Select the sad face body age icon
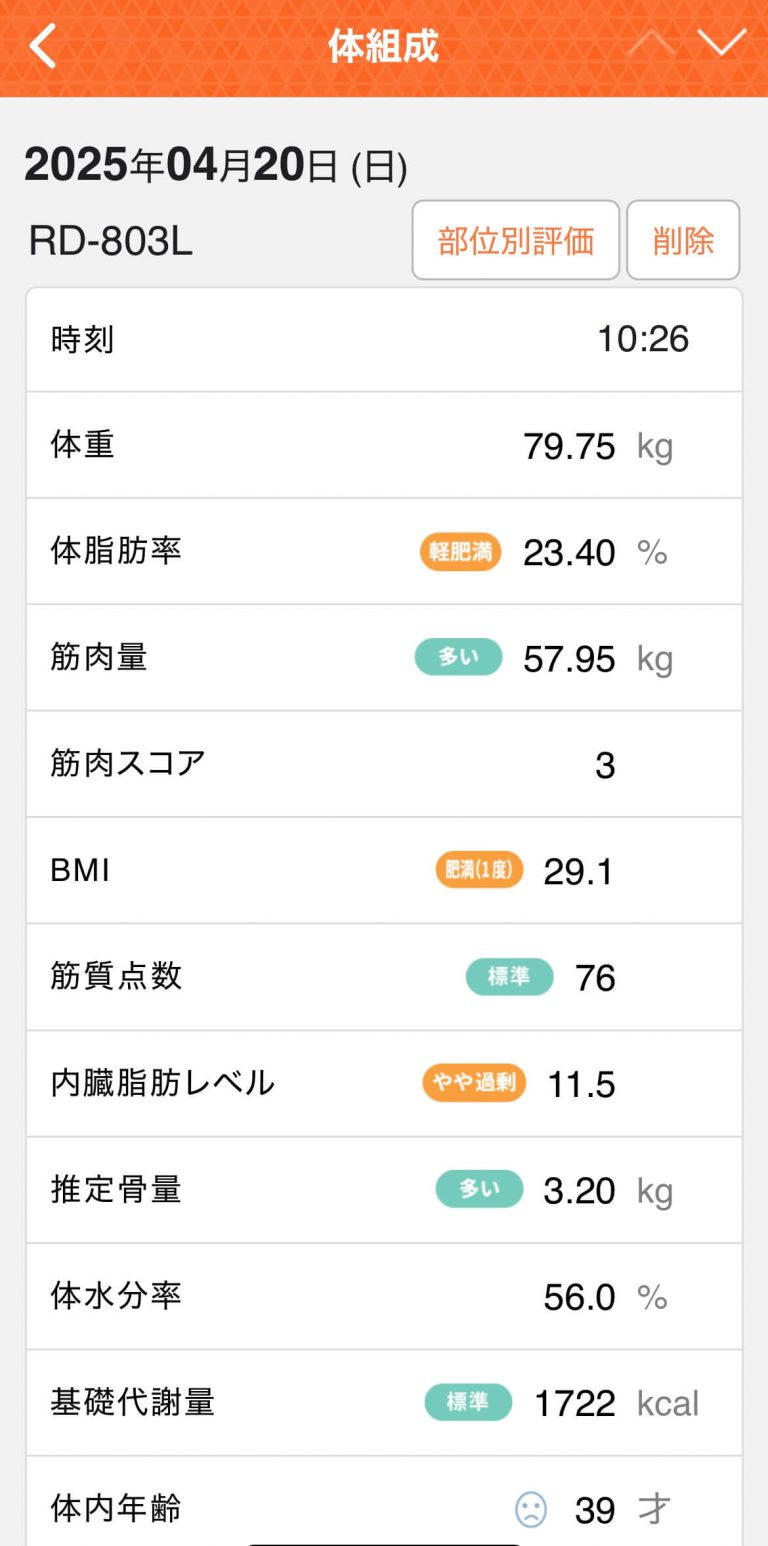The height and width of the screenshot is (1546, 768). [531, 1510]
